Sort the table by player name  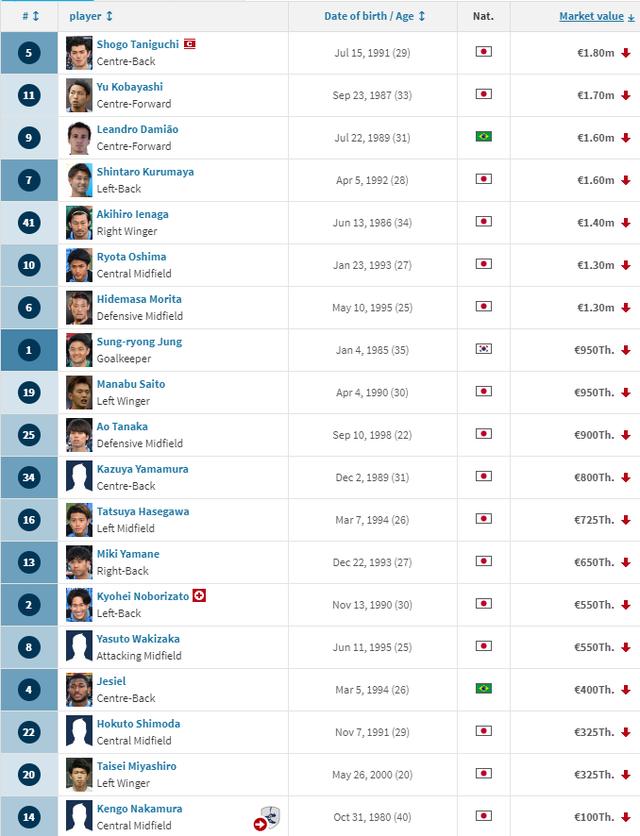pos(90,16)
